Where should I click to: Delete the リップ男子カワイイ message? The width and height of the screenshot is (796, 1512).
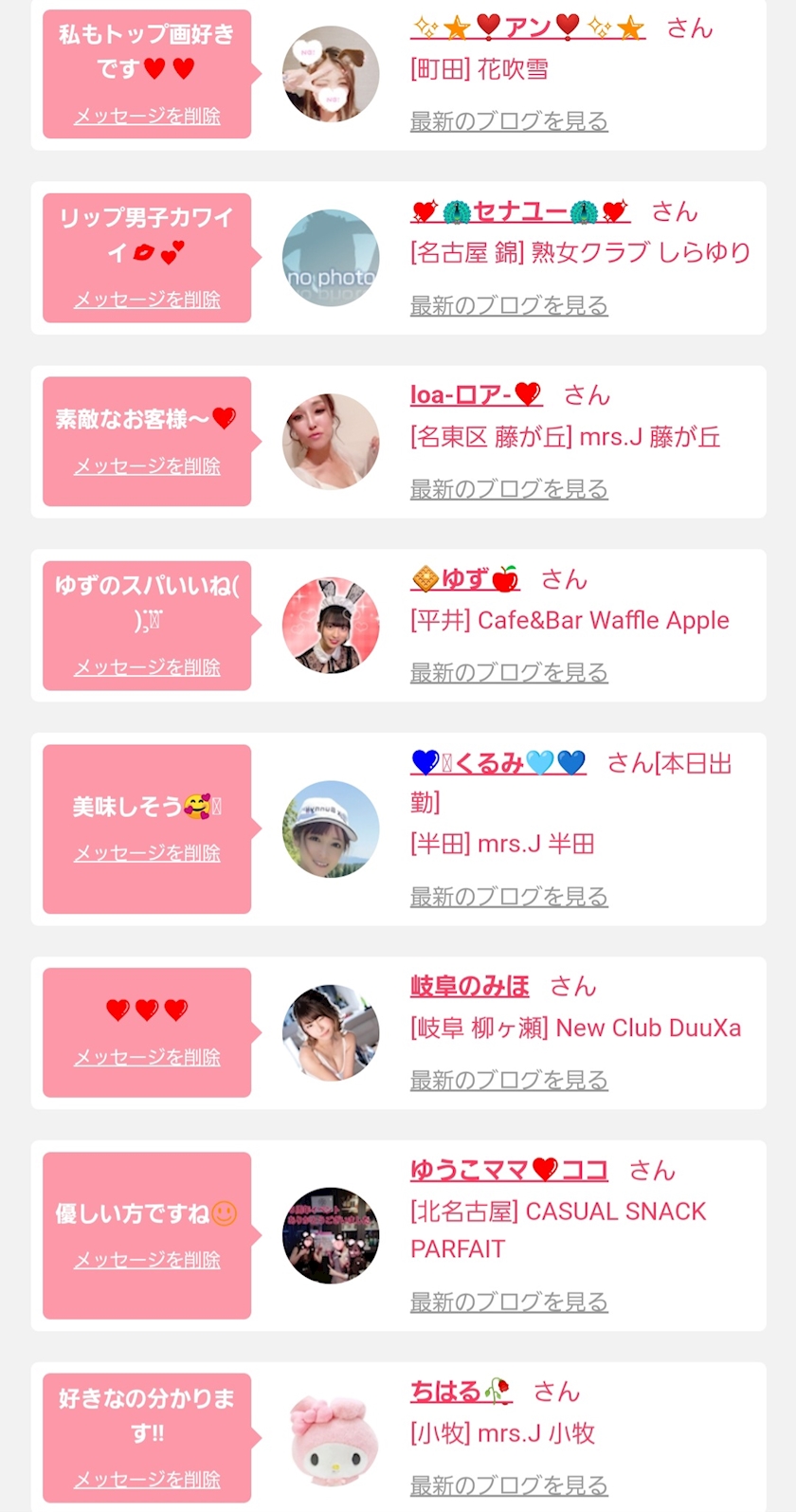147,300
